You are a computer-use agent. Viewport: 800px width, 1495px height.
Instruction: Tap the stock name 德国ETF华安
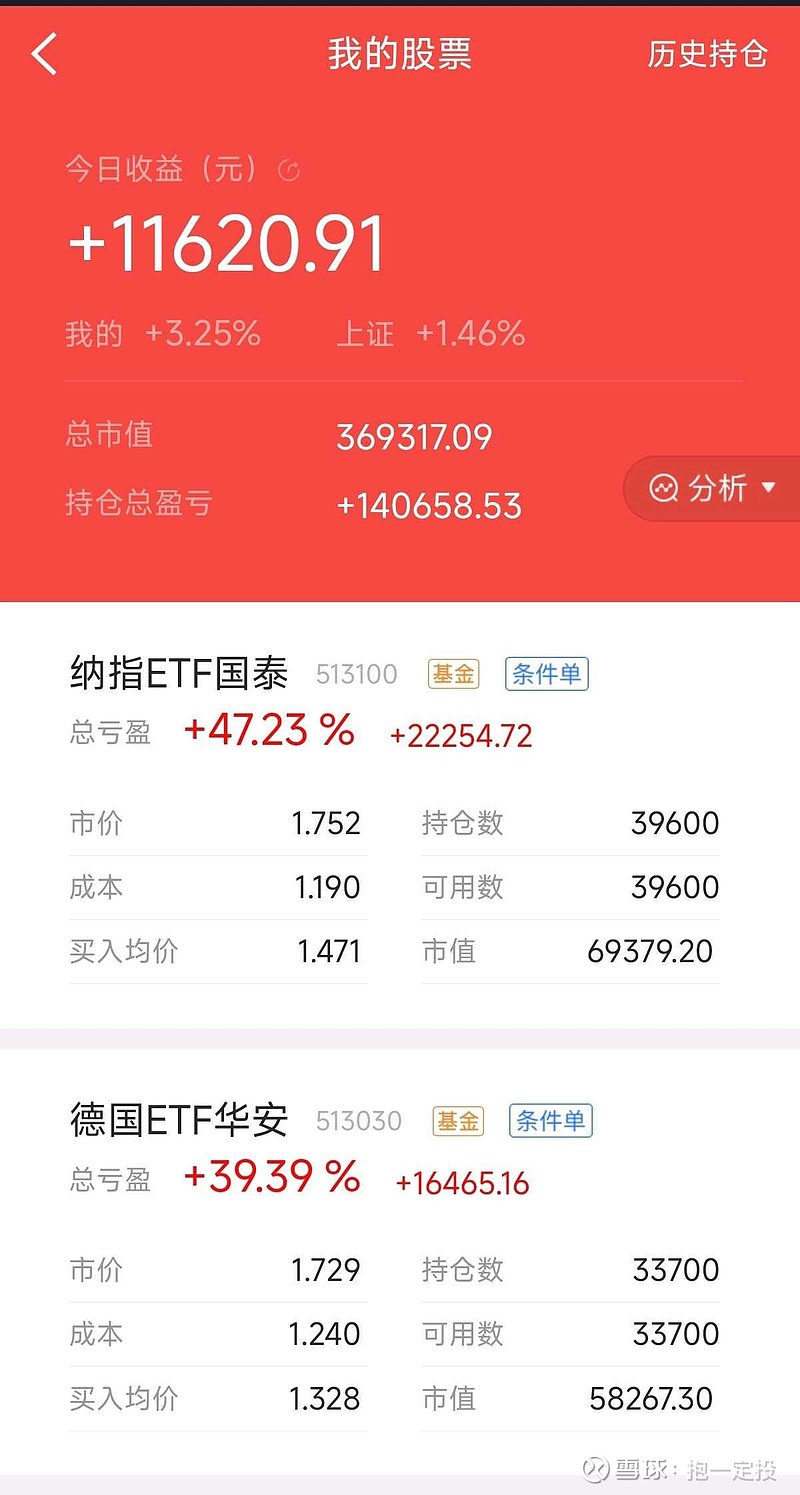[x=178, y=1121]
